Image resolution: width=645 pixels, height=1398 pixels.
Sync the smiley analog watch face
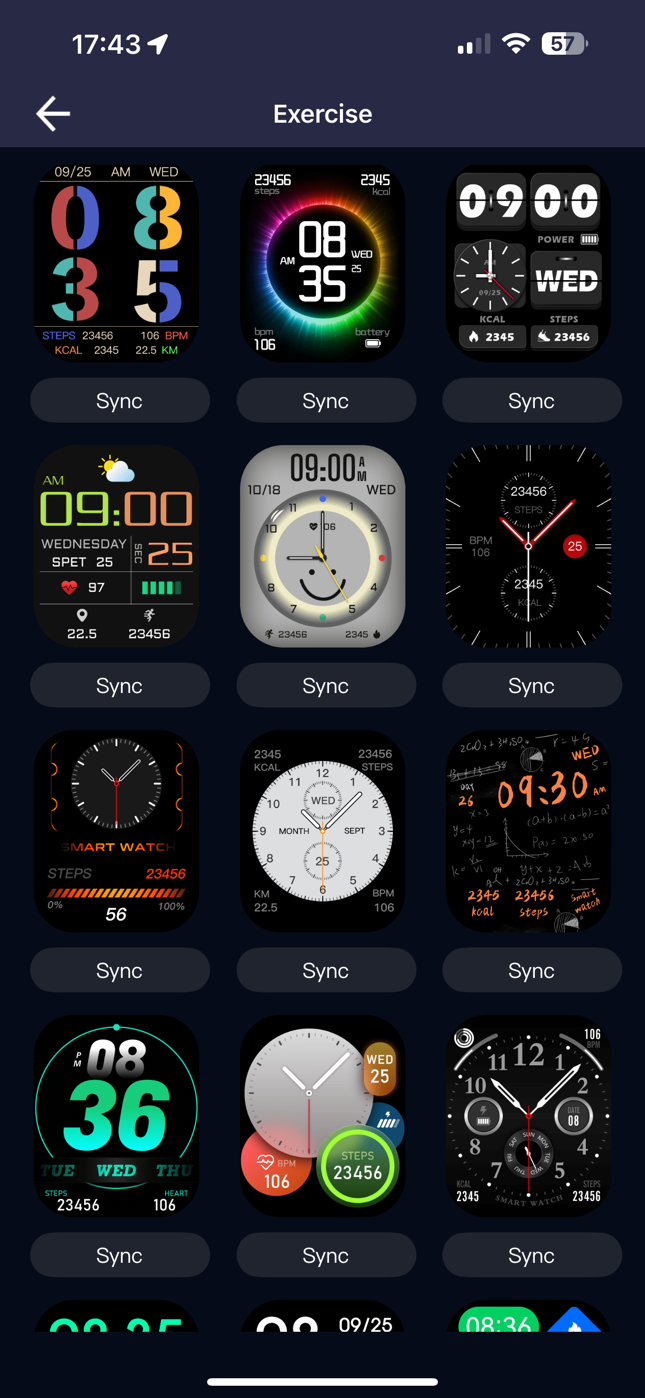point(325,686)
